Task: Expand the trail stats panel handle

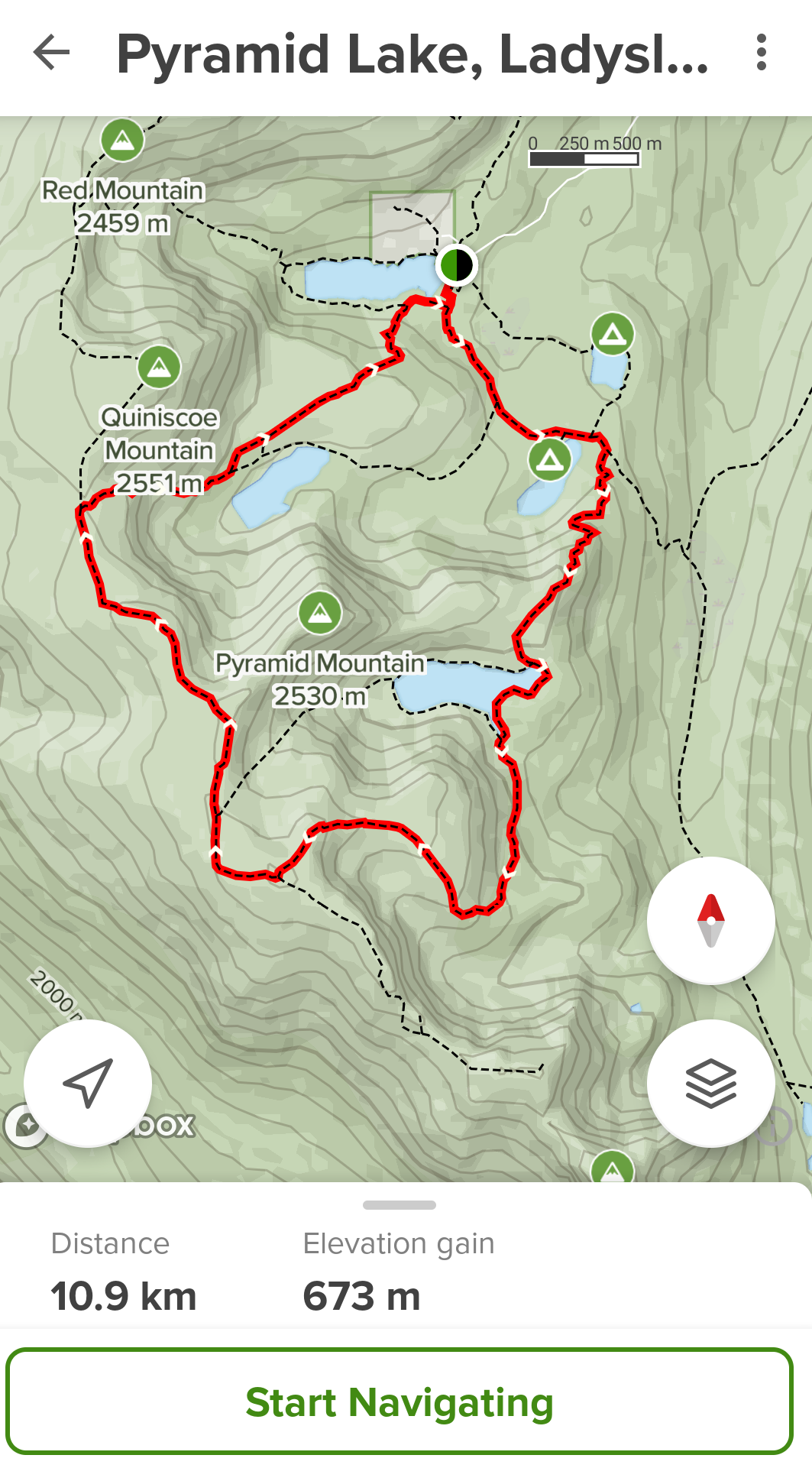Action: [400, 1205]
